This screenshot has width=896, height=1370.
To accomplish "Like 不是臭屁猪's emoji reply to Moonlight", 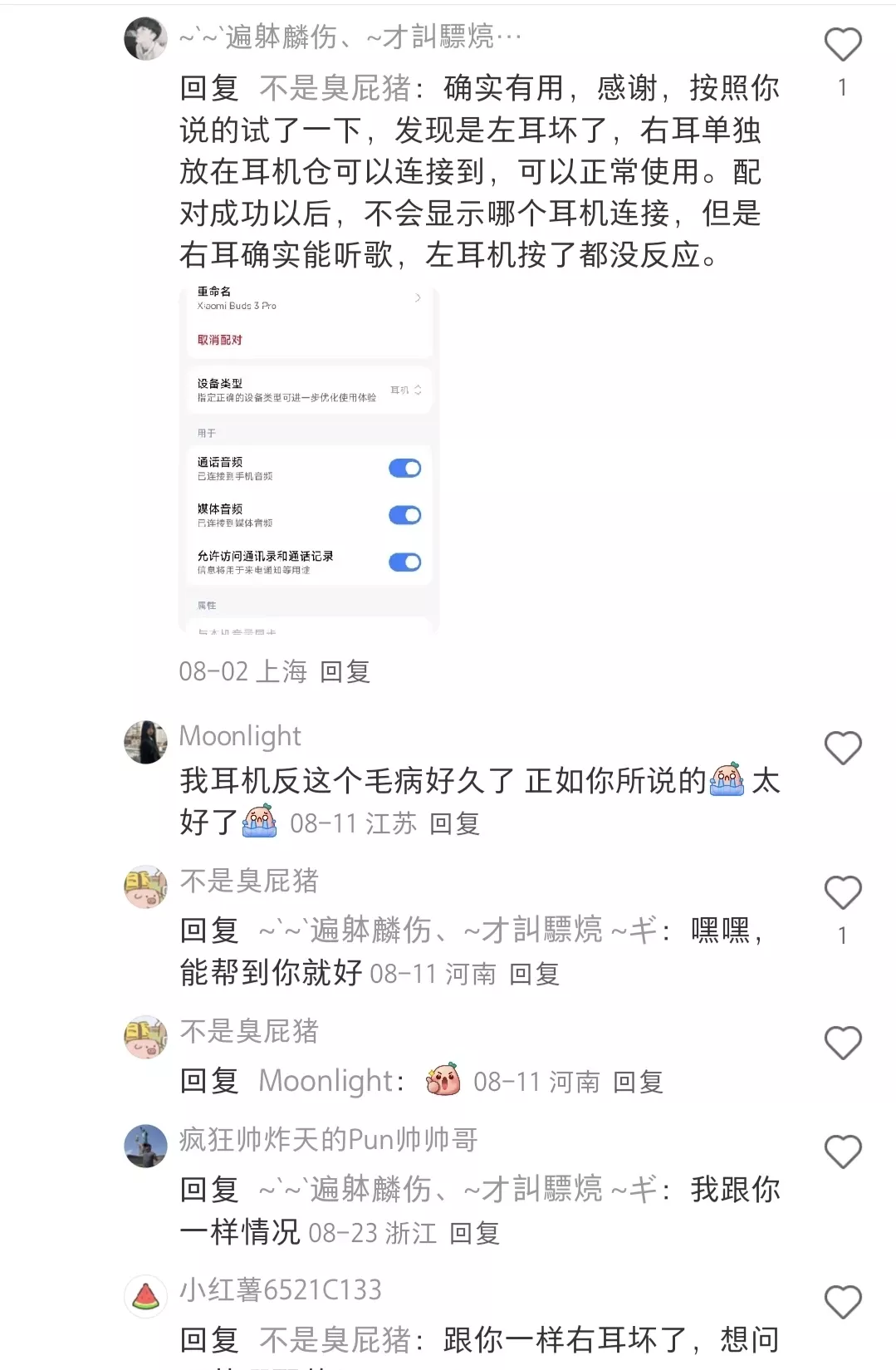I will 842,1043.
